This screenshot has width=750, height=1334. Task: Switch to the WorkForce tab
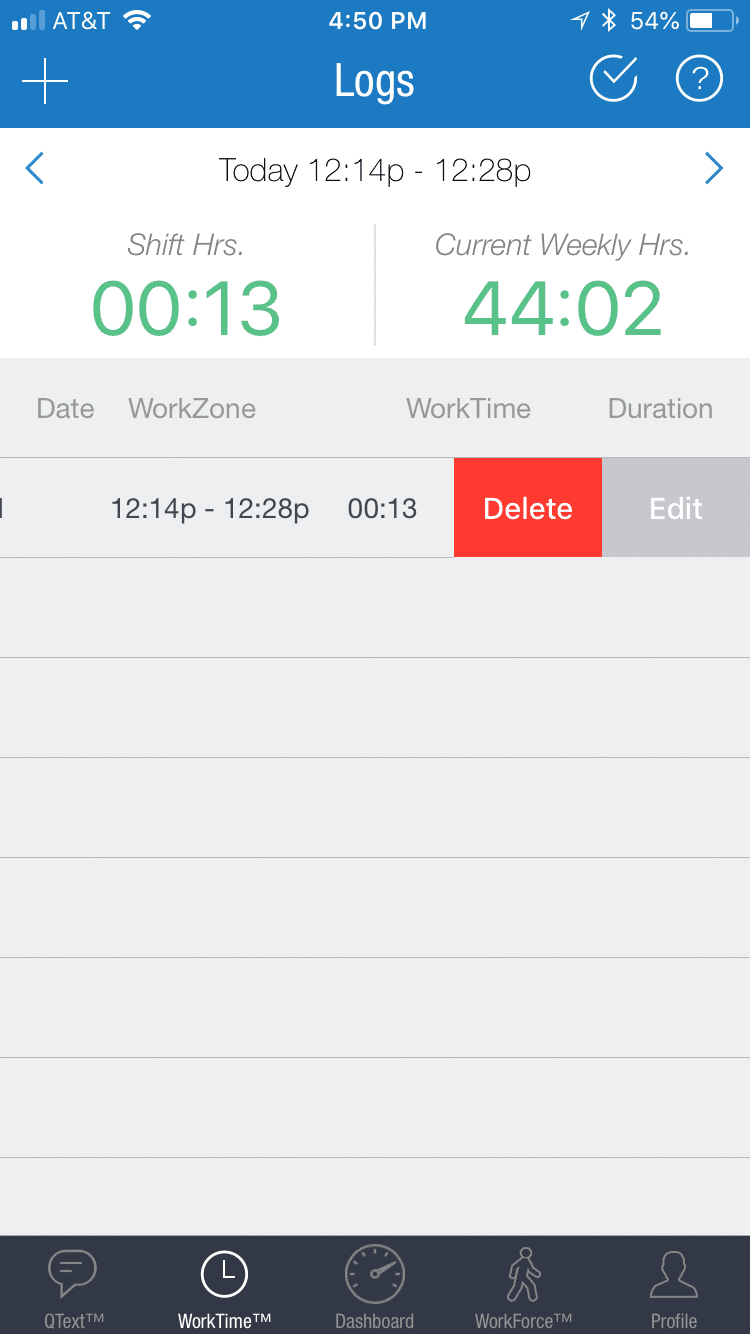pyautogui.click(x=523, y=1287)
